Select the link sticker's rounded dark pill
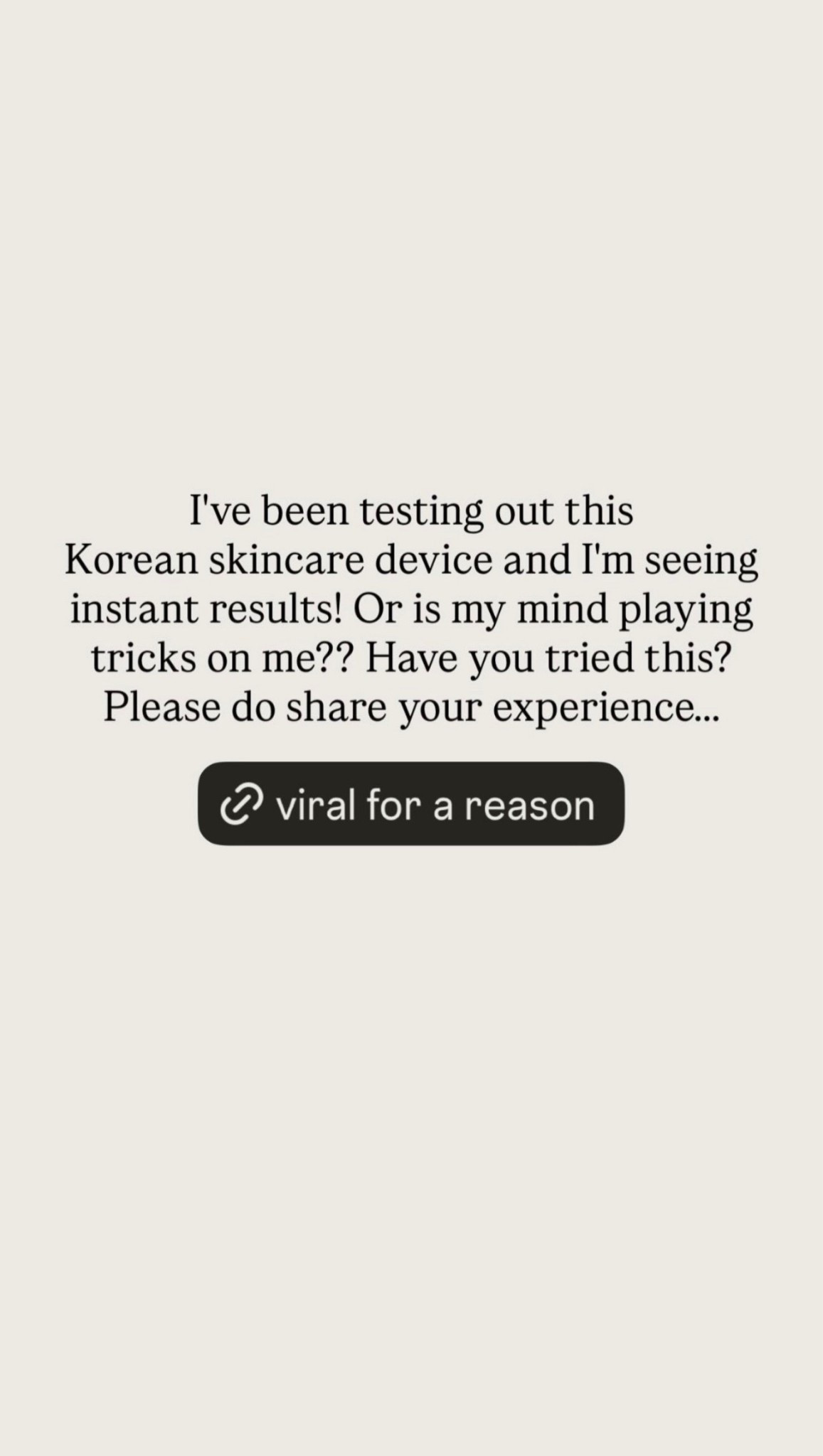 [411, 803]
